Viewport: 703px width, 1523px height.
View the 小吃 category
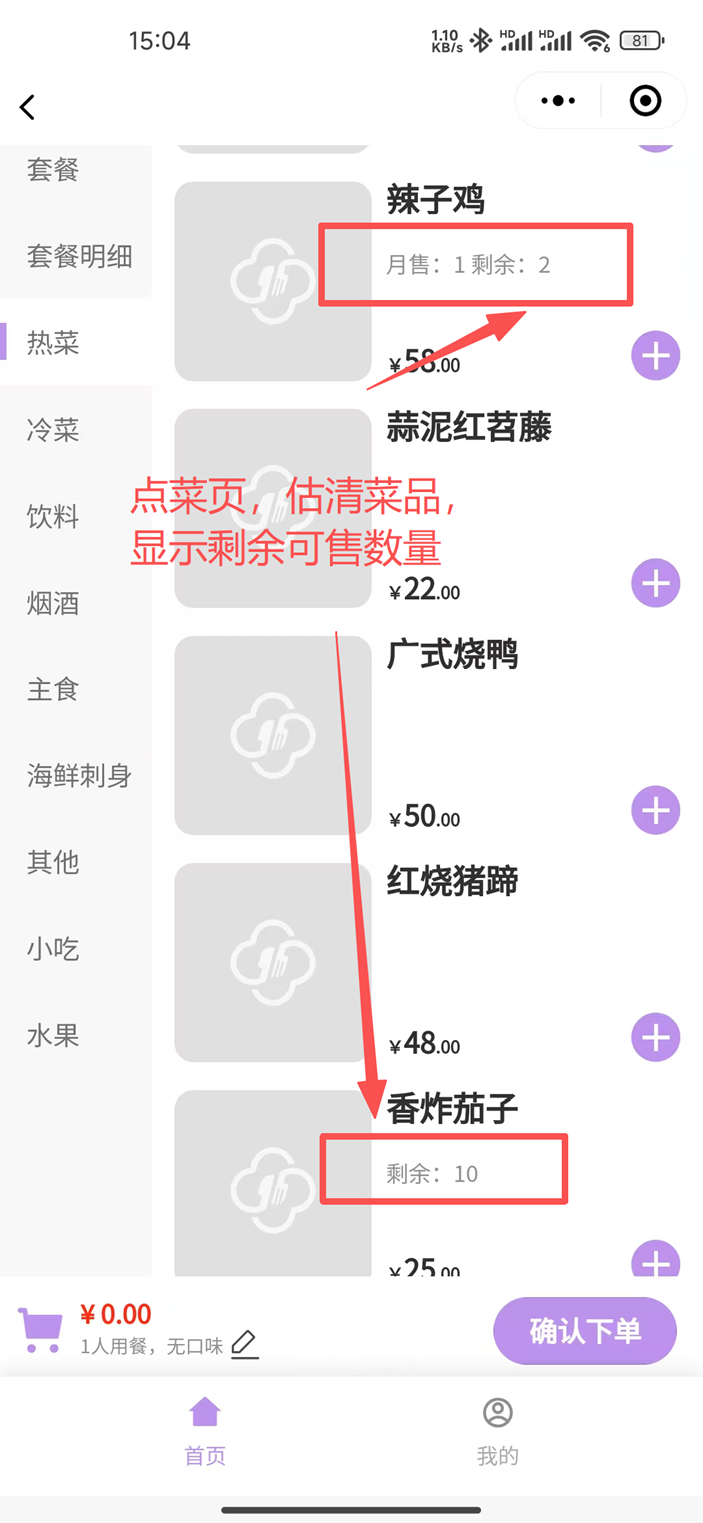(53, 948)
